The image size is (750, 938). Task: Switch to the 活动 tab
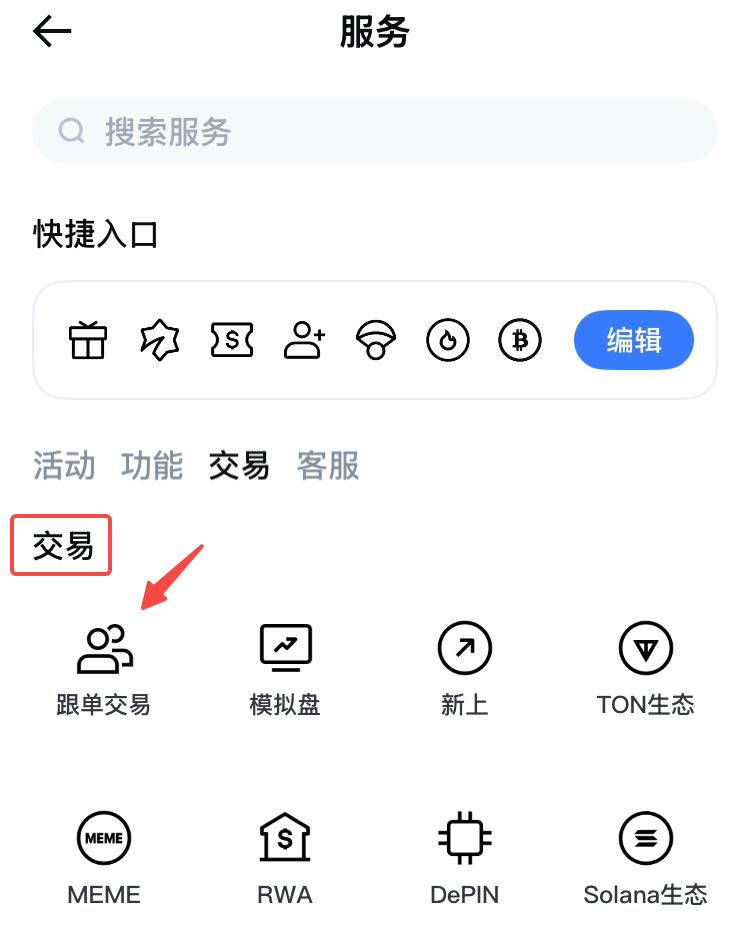64,466
